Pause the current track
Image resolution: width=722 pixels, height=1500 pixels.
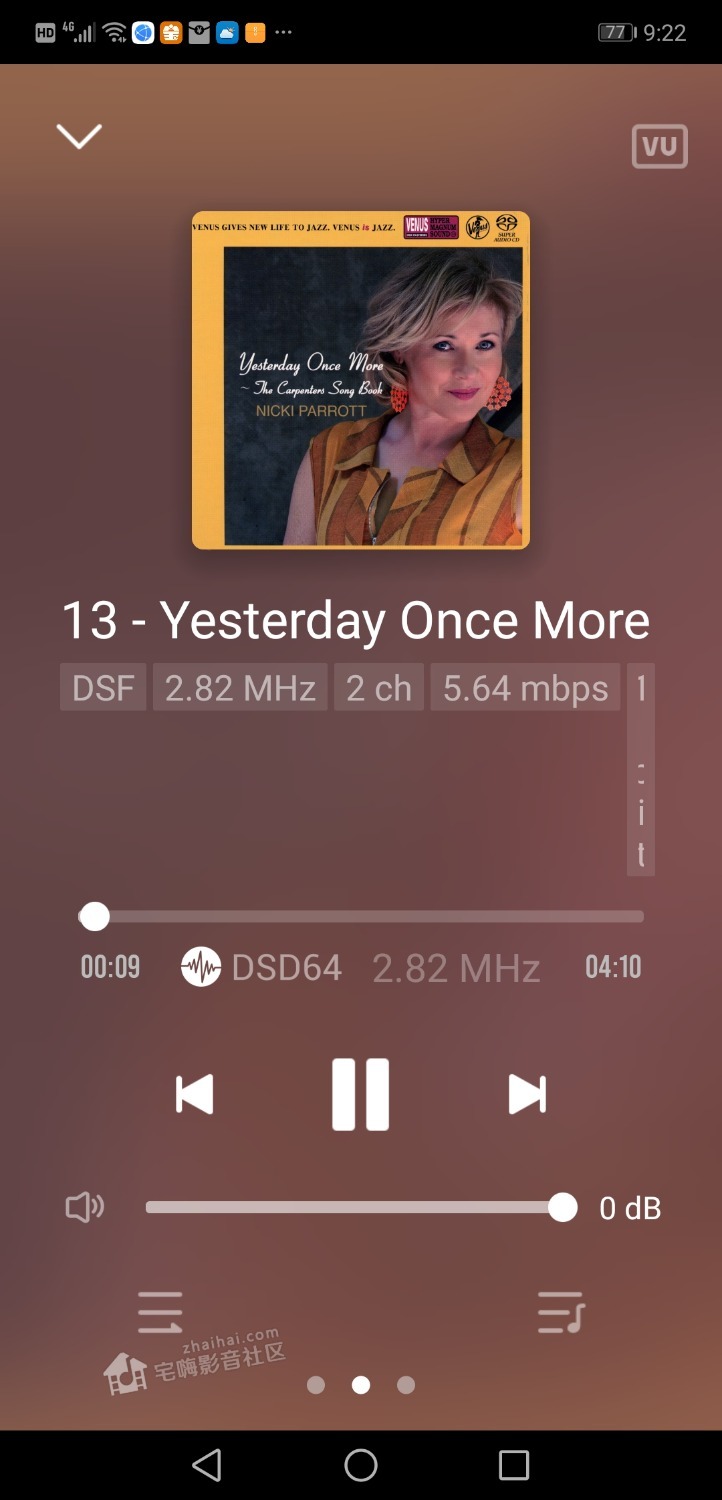click(x=360, y=1094)
